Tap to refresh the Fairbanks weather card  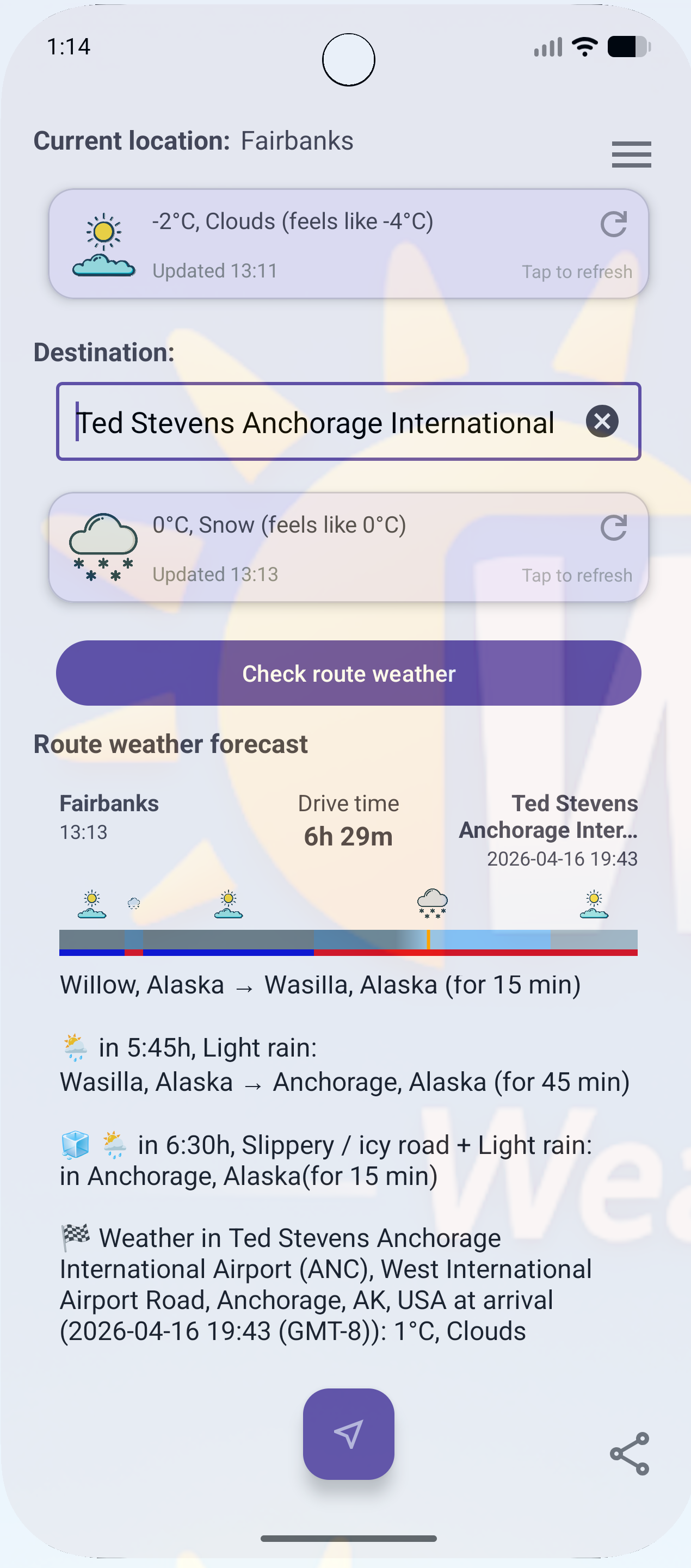click(577, 271)
